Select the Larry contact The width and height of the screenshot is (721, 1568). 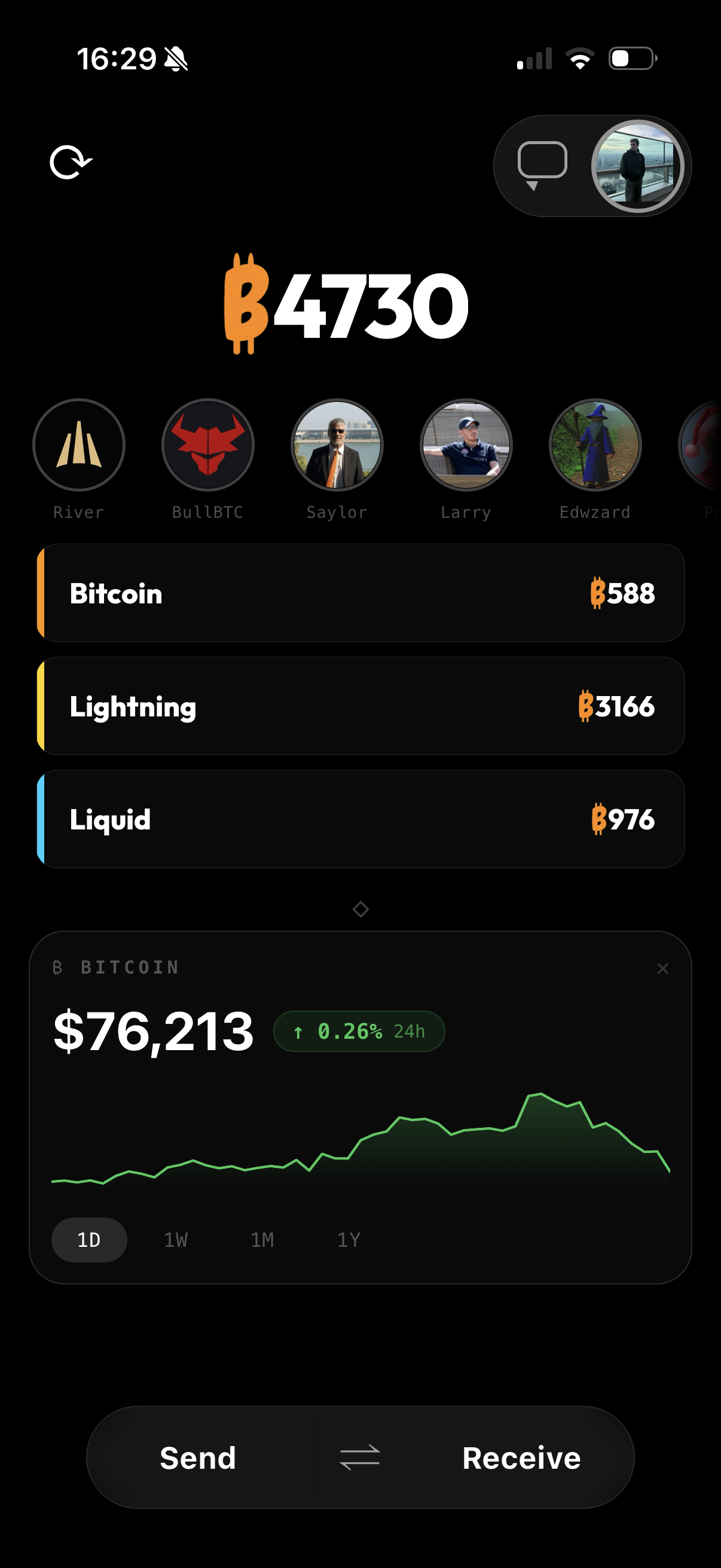(466, 444)
